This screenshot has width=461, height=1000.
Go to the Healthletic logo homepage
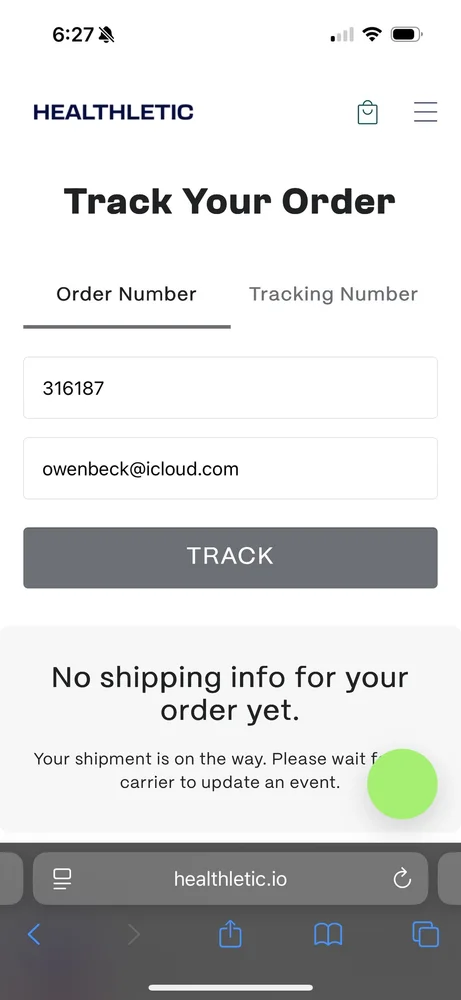[x=113, y=112]
